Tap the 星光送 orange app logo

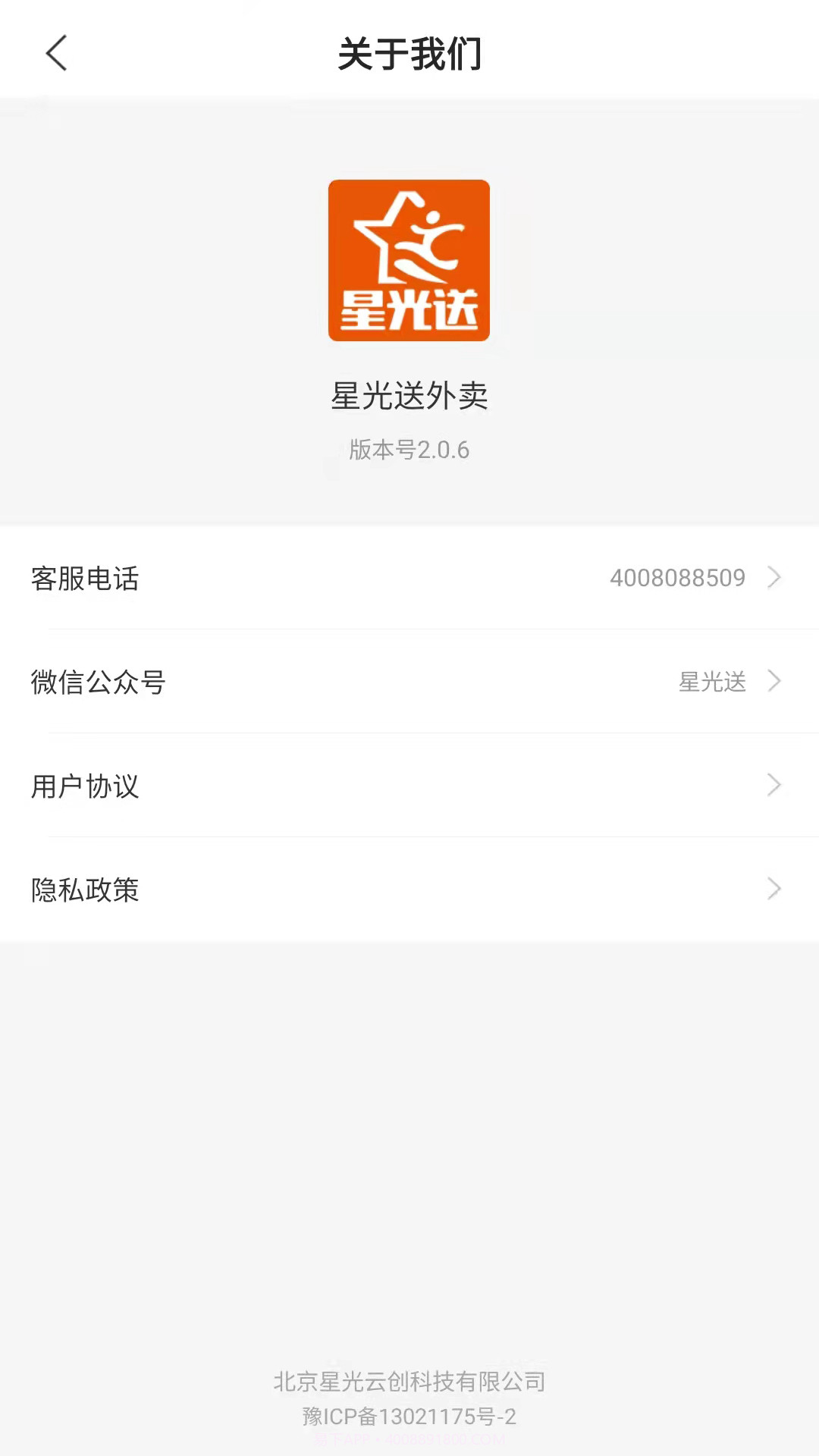(x=409, y=259)
